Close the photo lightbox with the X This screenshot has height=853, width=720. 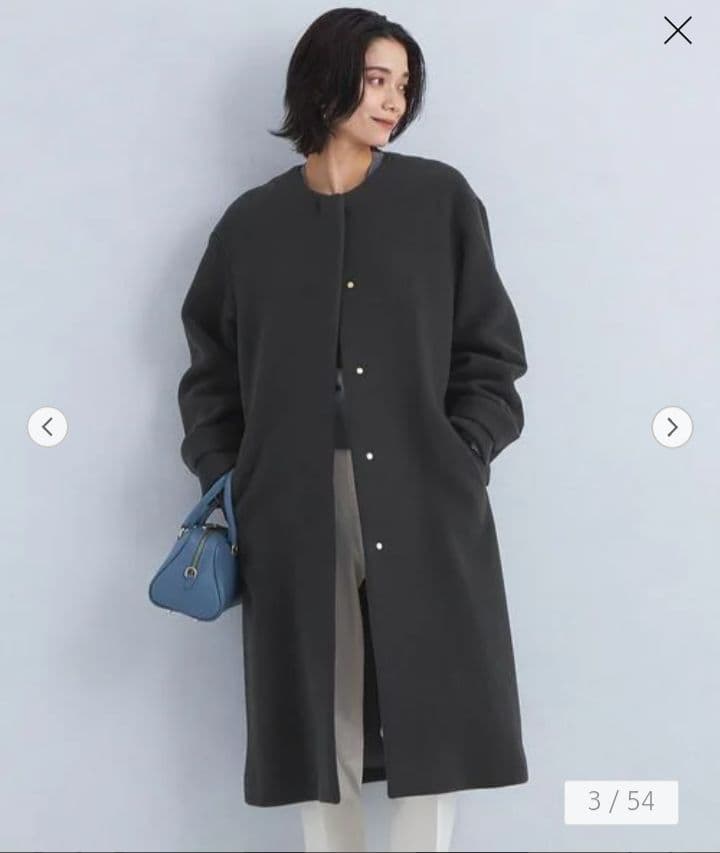point(678,29)
